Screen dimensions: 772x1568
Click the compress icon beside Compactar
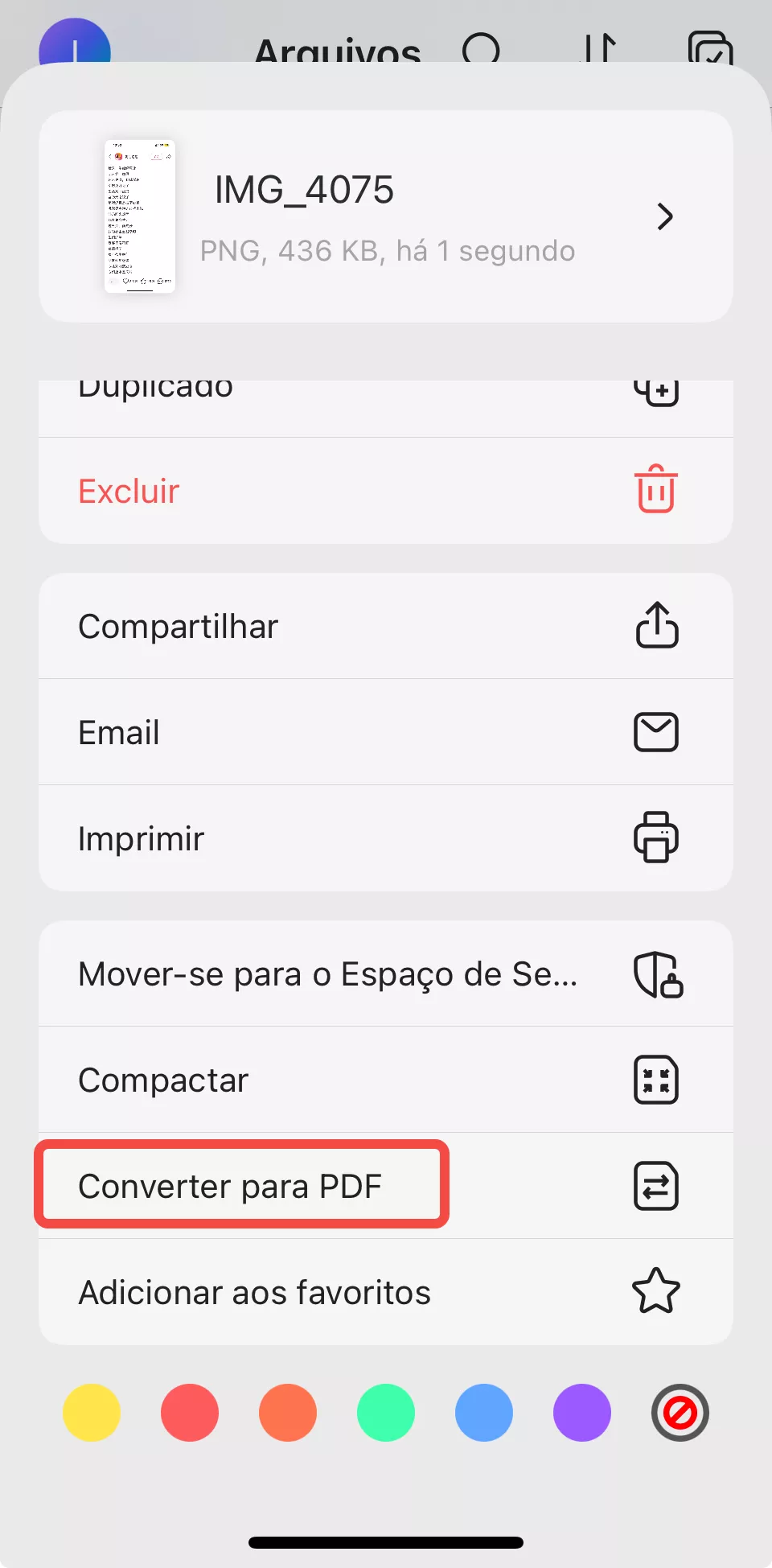657,1080
